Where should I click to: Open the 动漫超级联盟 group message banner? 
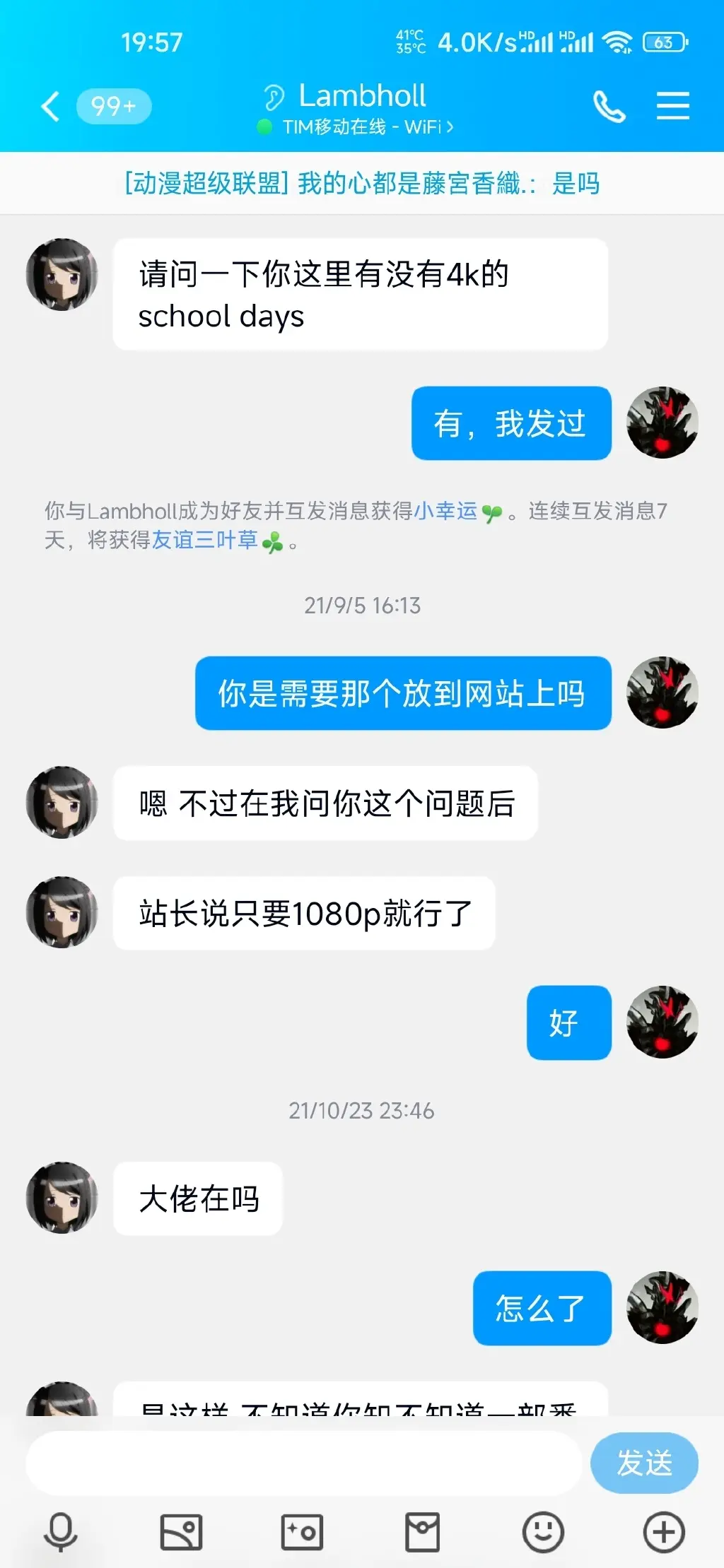point(362,184)
